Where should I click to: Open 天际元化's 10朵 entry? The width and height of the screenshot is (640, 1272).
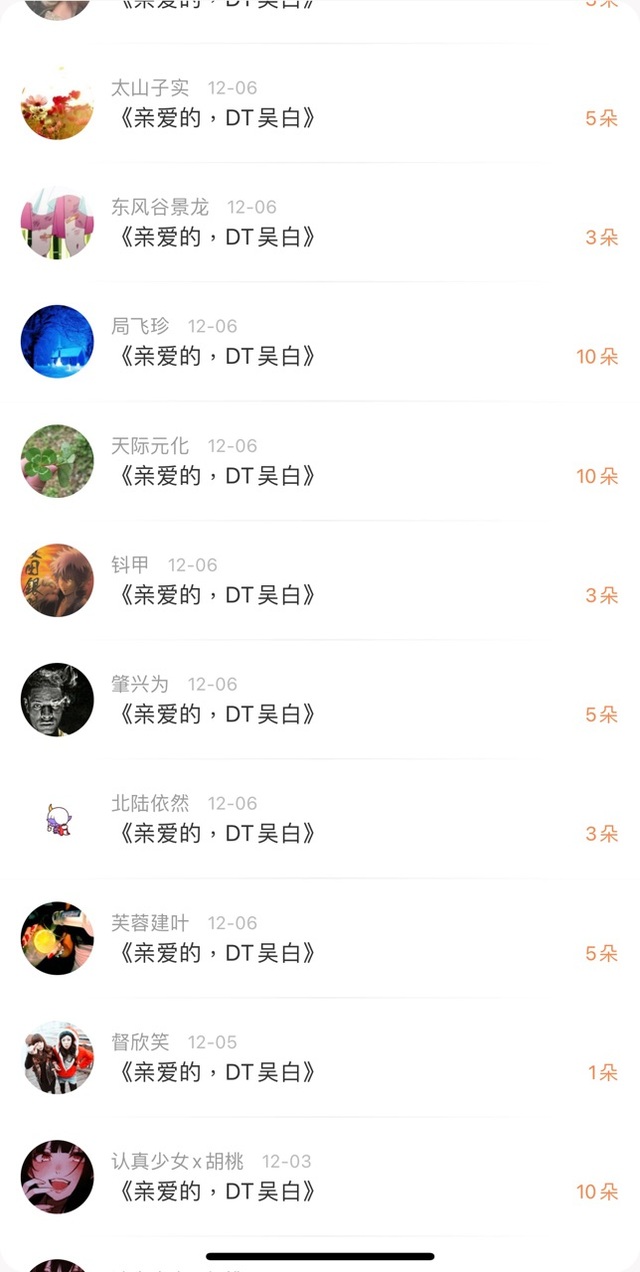[x=320, y=461]
